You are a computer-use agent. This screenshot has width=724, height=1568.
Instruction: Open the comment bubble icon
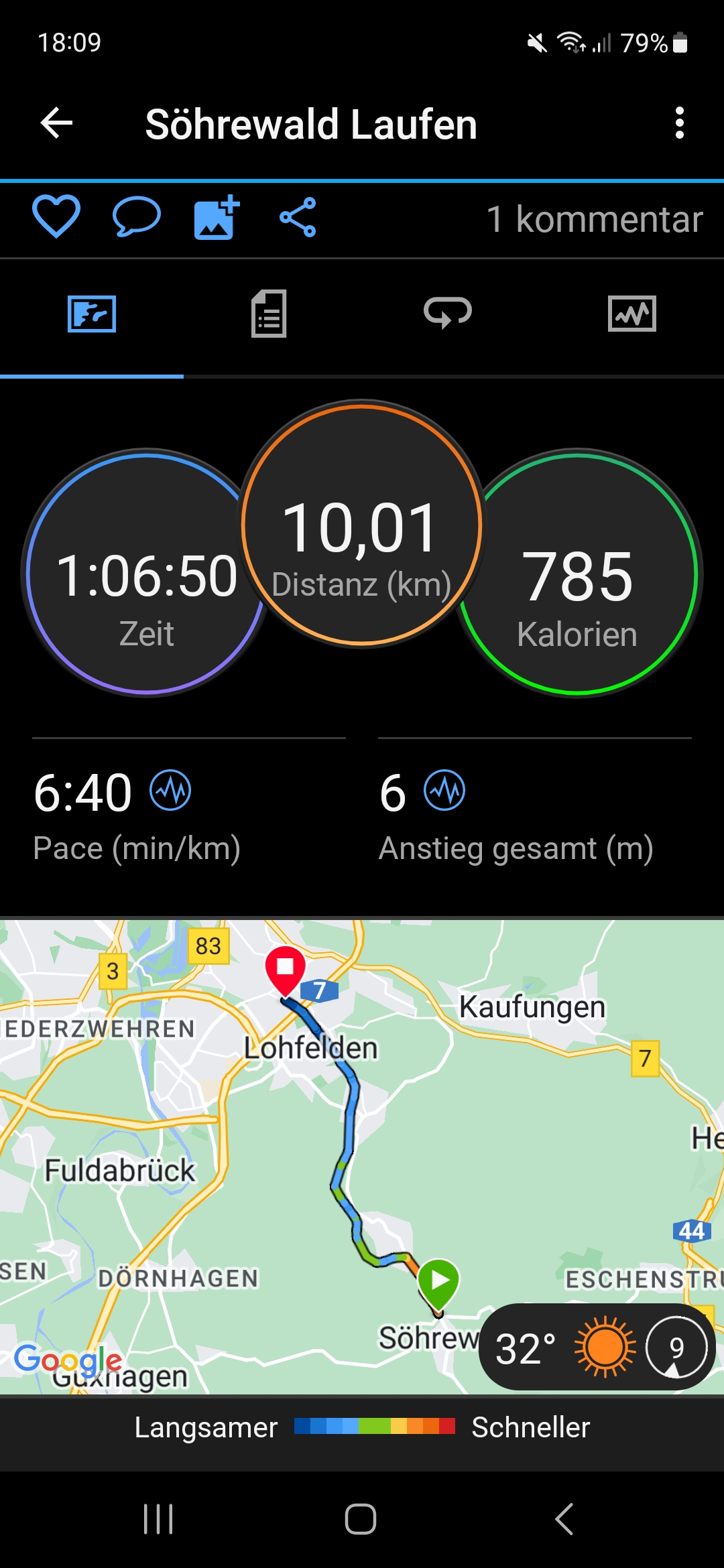[137, 217]
